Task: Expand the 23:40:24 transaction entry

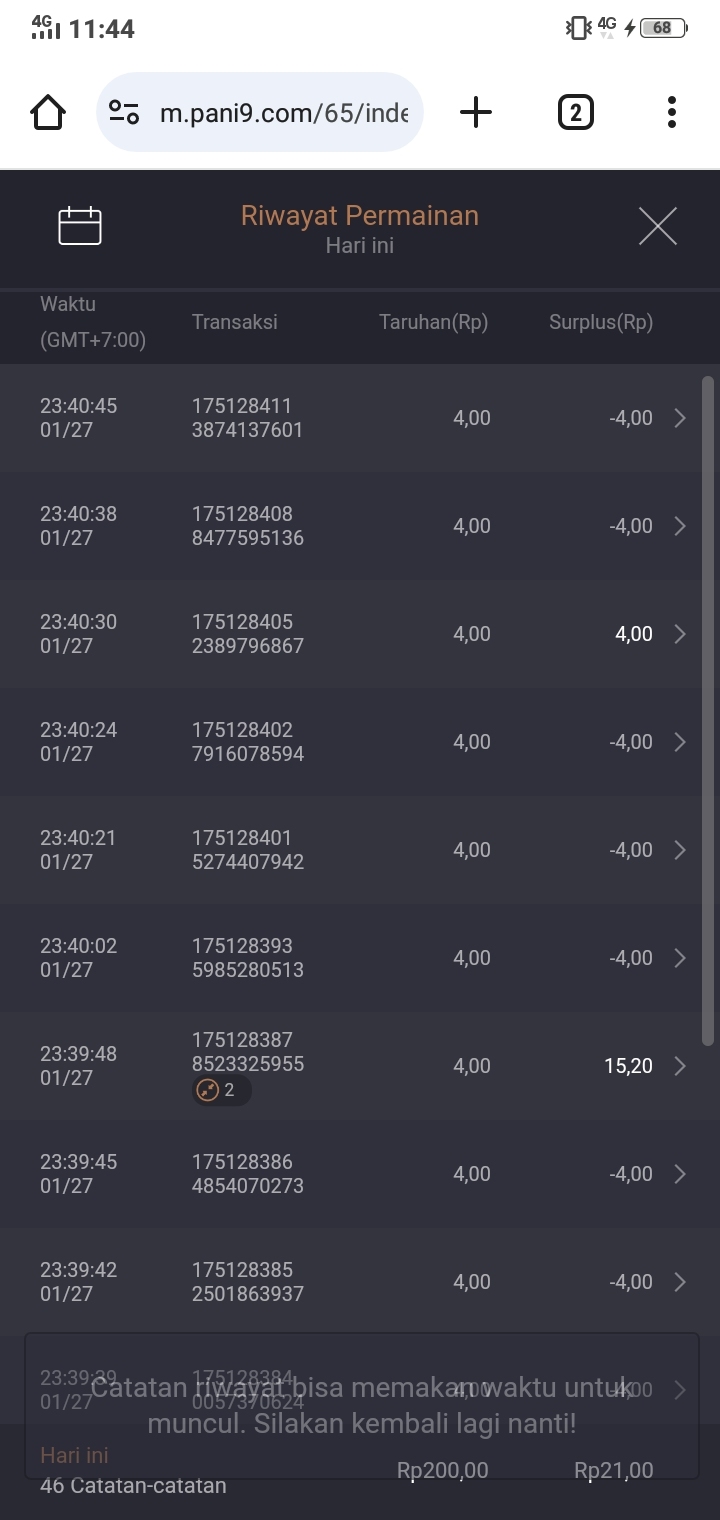Action: pyautogui.click(x=360, y=742)
